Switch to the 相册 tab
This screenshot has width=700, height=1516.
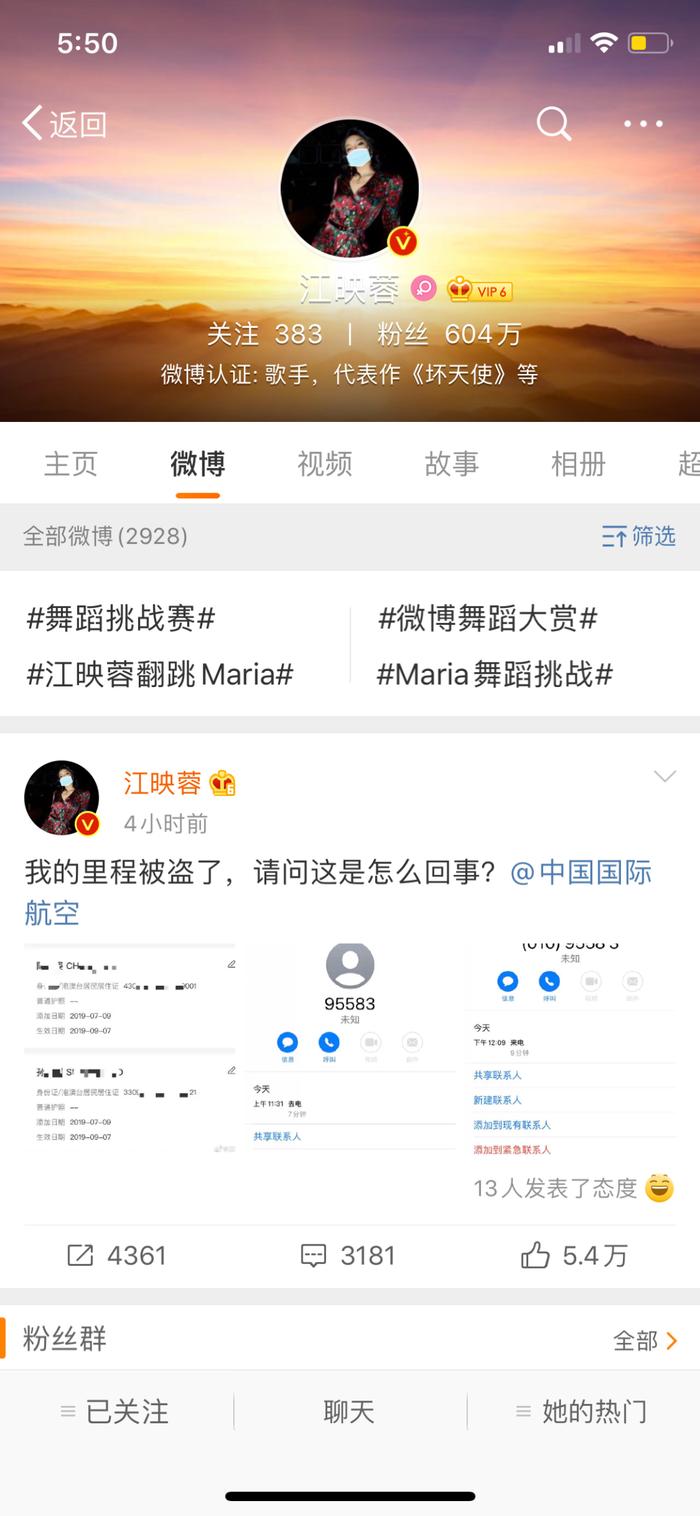[578, 464]
